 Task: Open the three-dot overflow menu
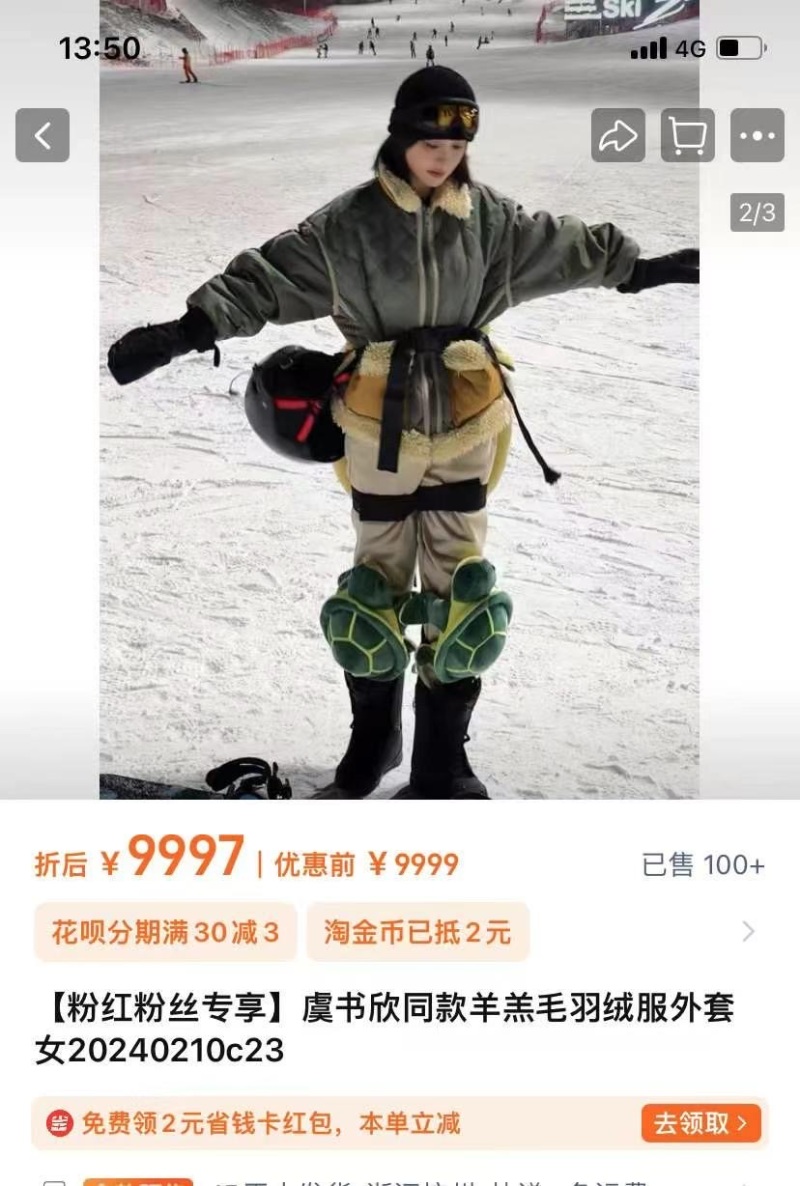pyautogui.click(x=757, y=136)
